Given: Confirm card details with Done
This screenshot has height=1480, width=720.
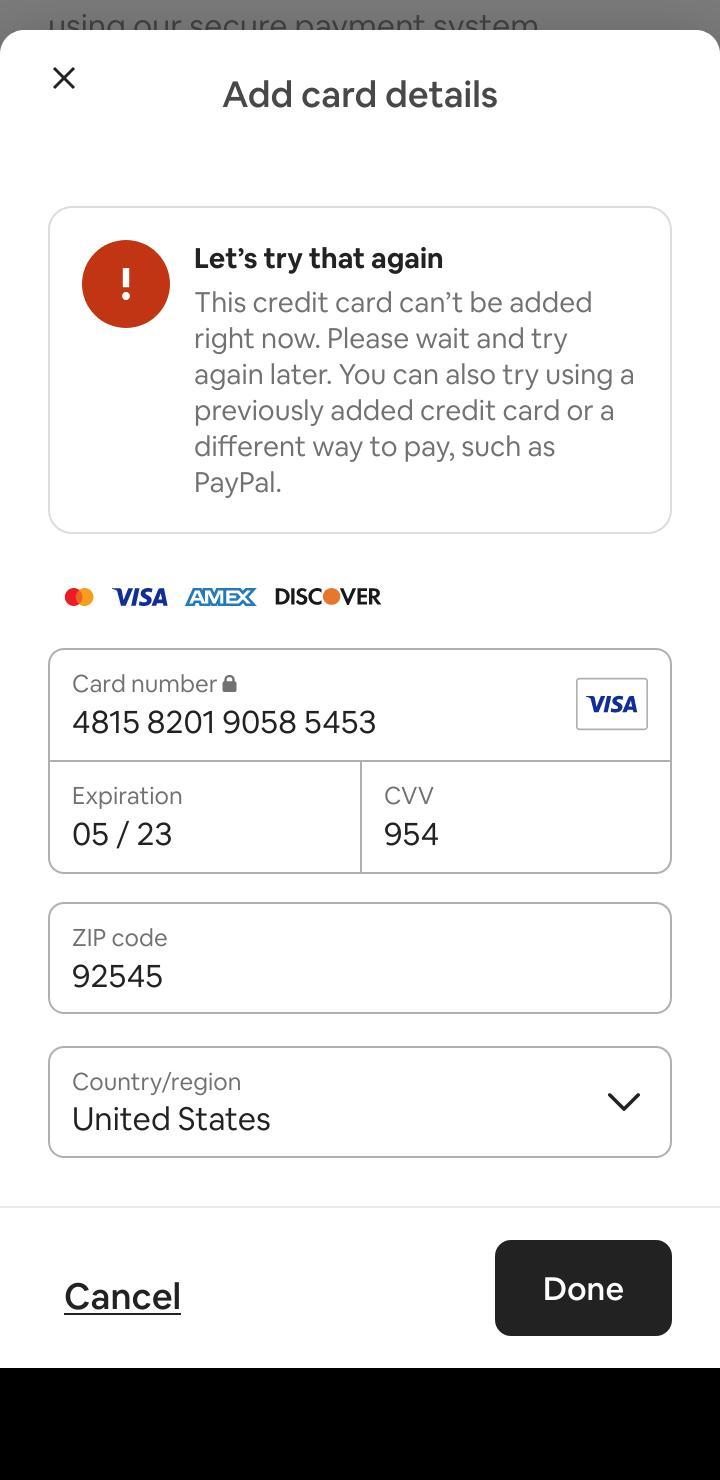Looking at the screenshot, I should point(583,1288).
